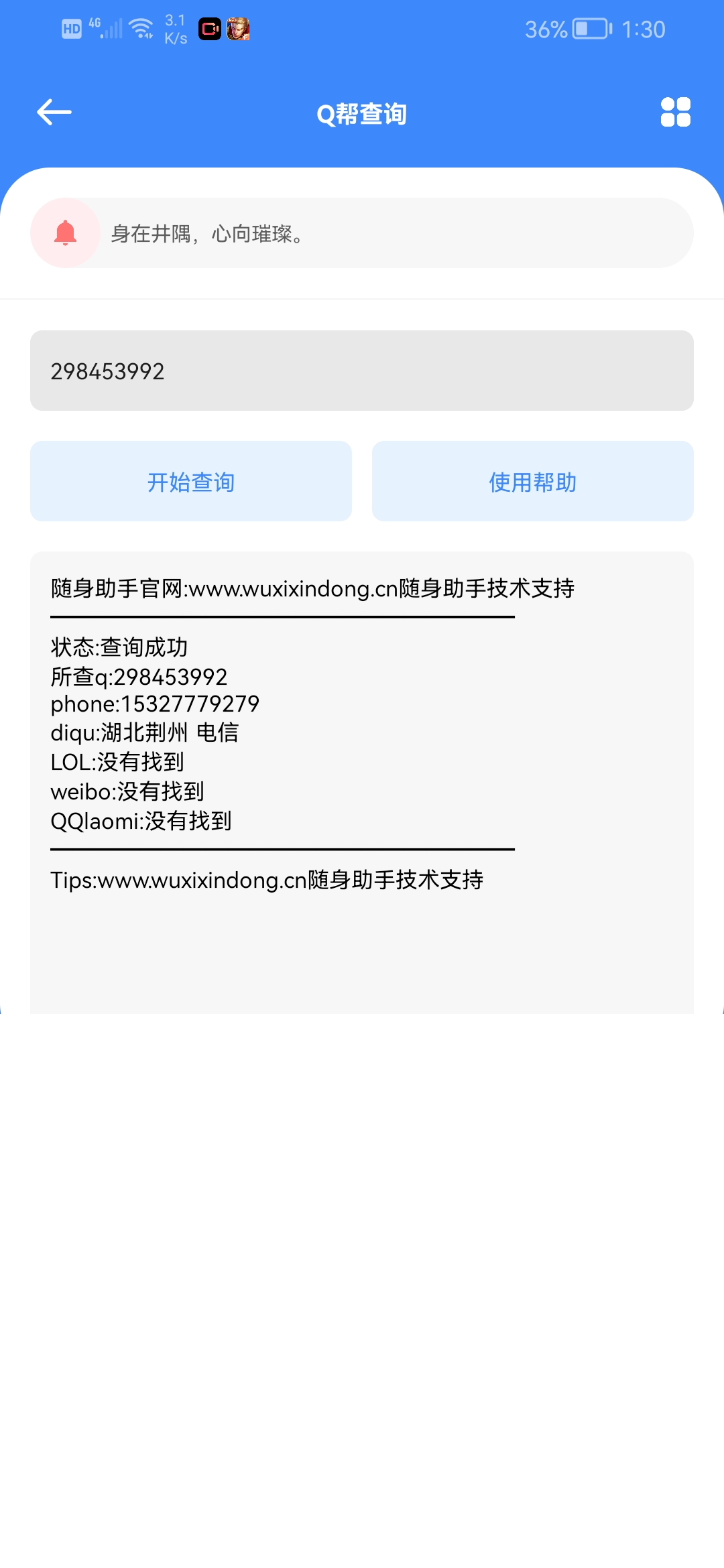The image size is (724, 1568).
Task: Tap the red notification bell
Action: tap(66, 233)
